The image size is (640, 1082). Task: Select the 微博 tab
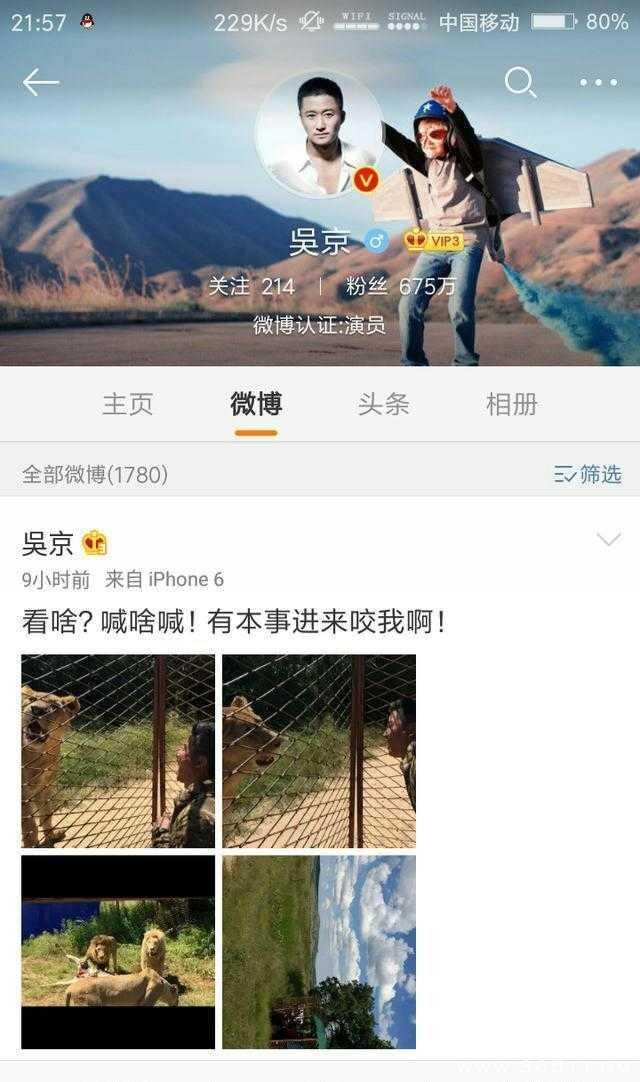(256, 404)
